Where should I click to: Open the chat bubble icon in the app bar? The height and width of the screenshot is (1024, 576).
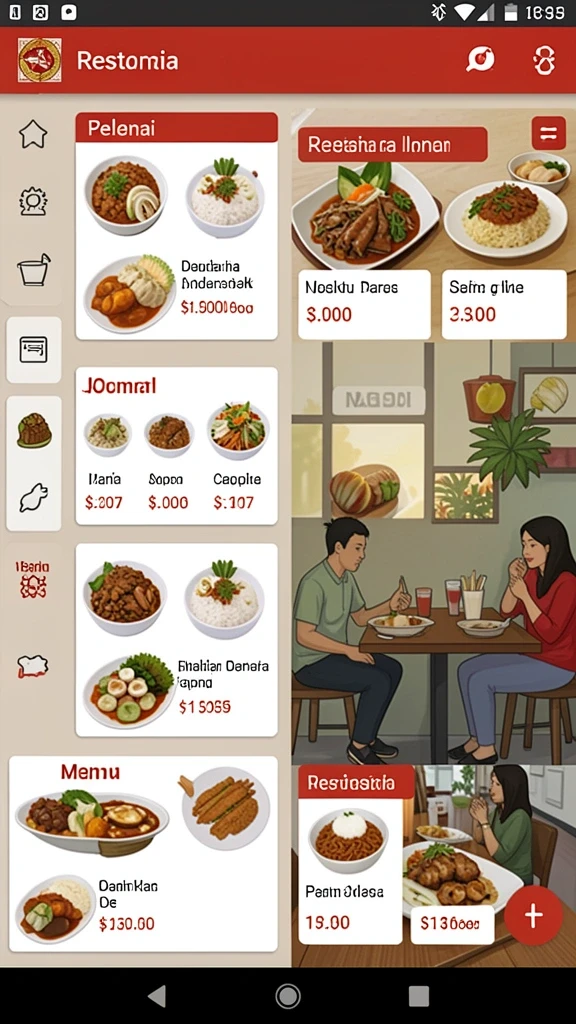pyautogui.click(x=480, y=61)
